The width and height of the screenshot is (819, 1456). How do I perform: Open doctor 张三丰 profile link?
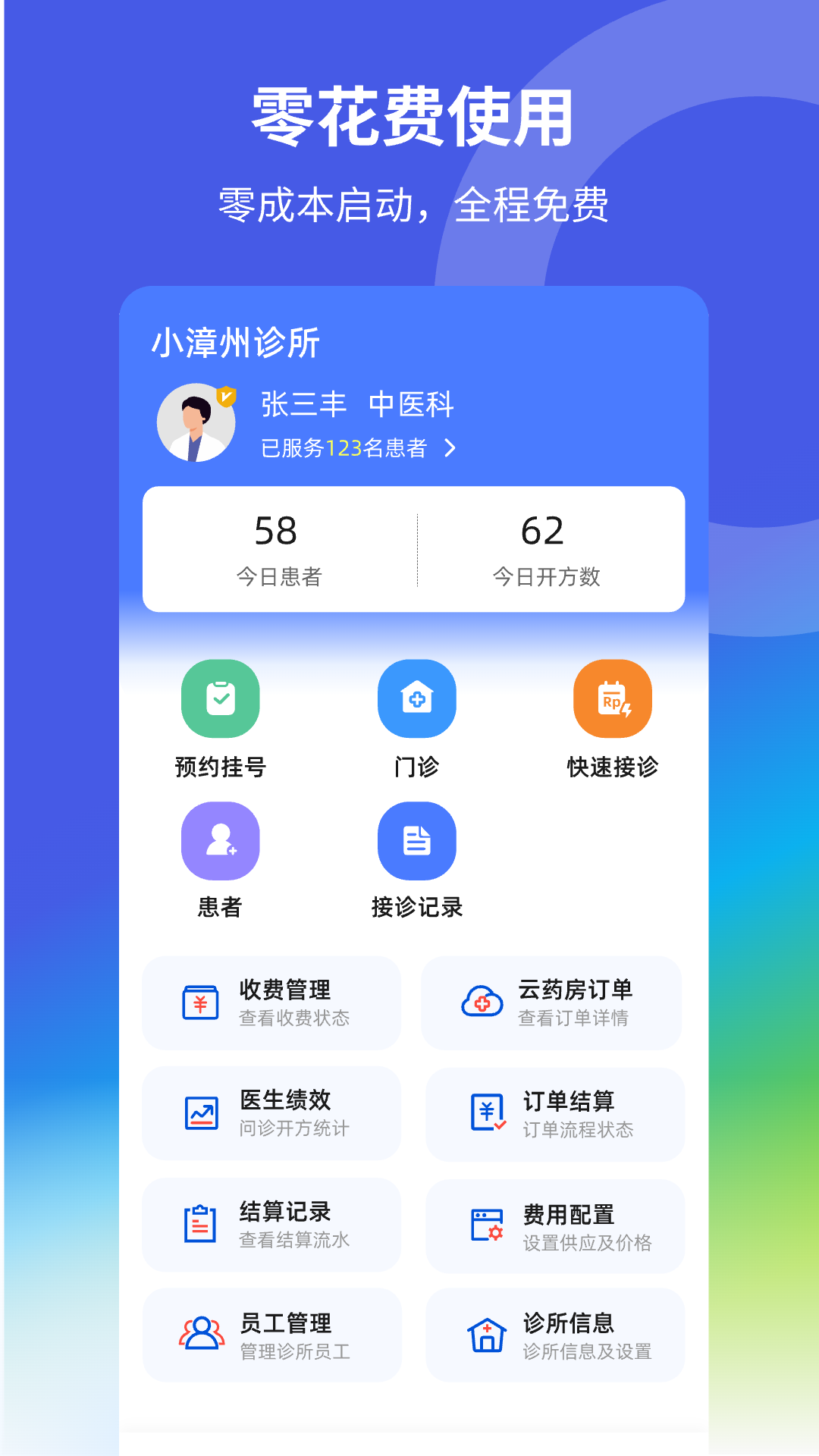tap(357, 406)
